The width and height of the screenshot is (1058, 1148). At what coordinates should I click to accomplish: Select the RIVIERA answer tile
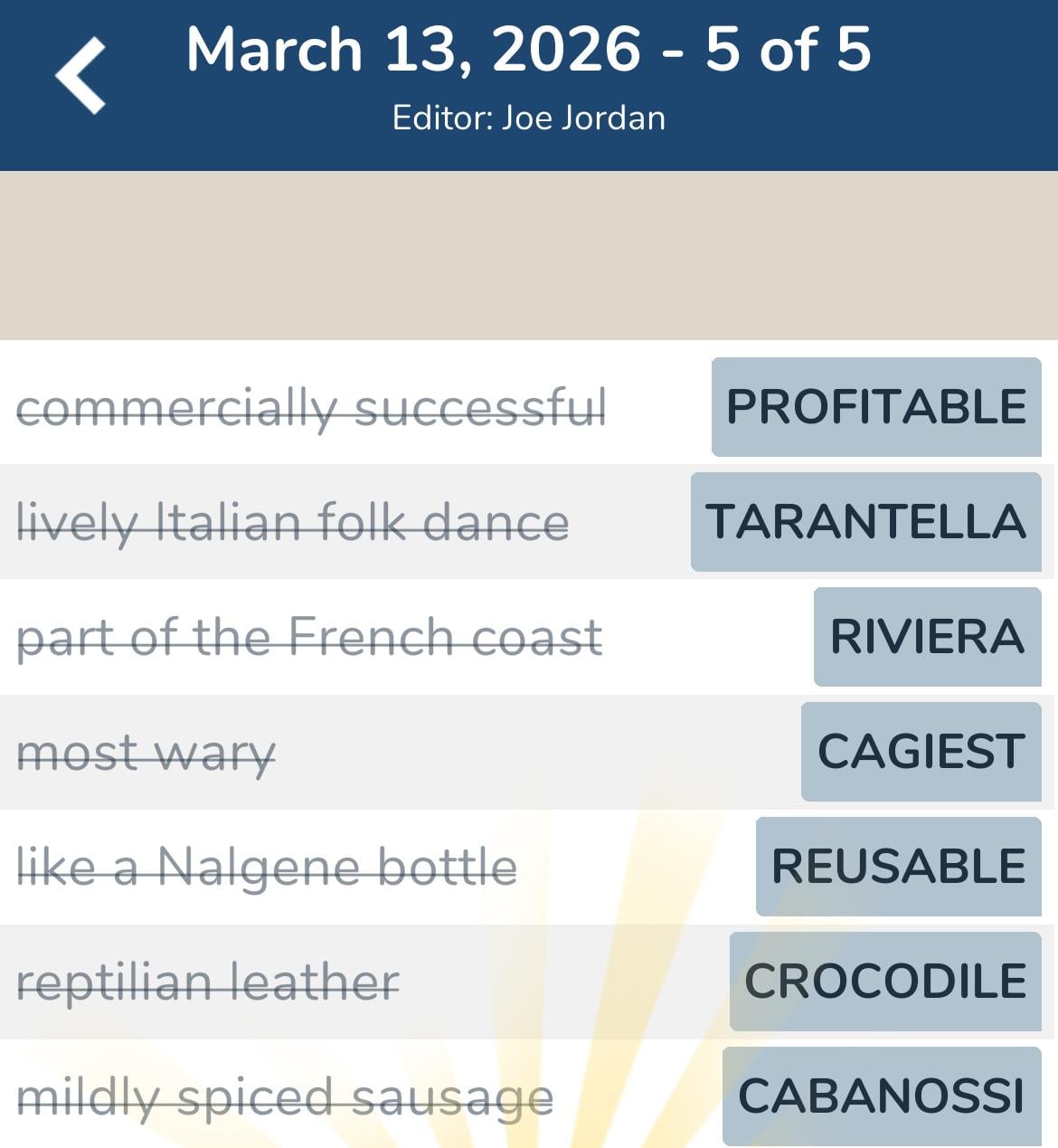(x=926, y=637)
